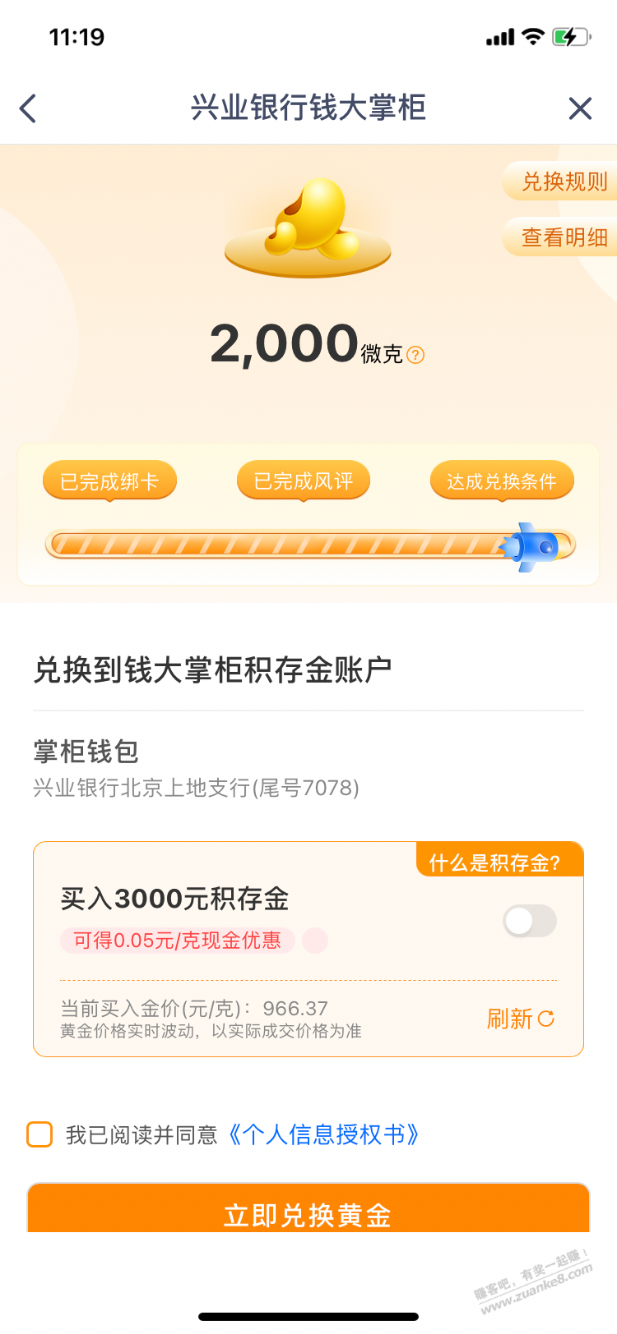Go back using the header arrow
This screenshot has height=1334, width=617.
(x=28, y=108)
